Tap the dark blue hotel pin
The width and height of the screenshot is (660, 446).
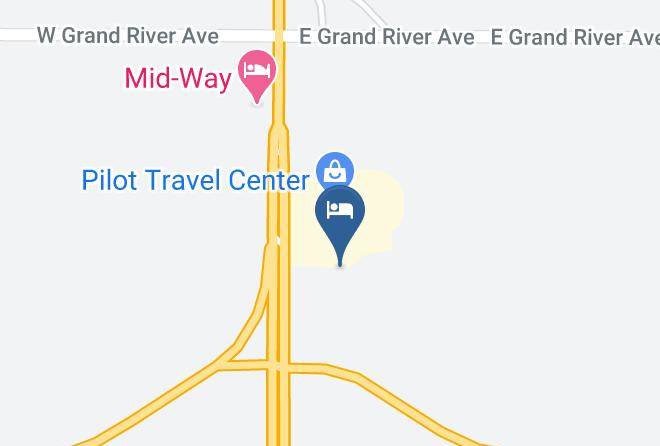pyautogui.click(x=340, y=224)
